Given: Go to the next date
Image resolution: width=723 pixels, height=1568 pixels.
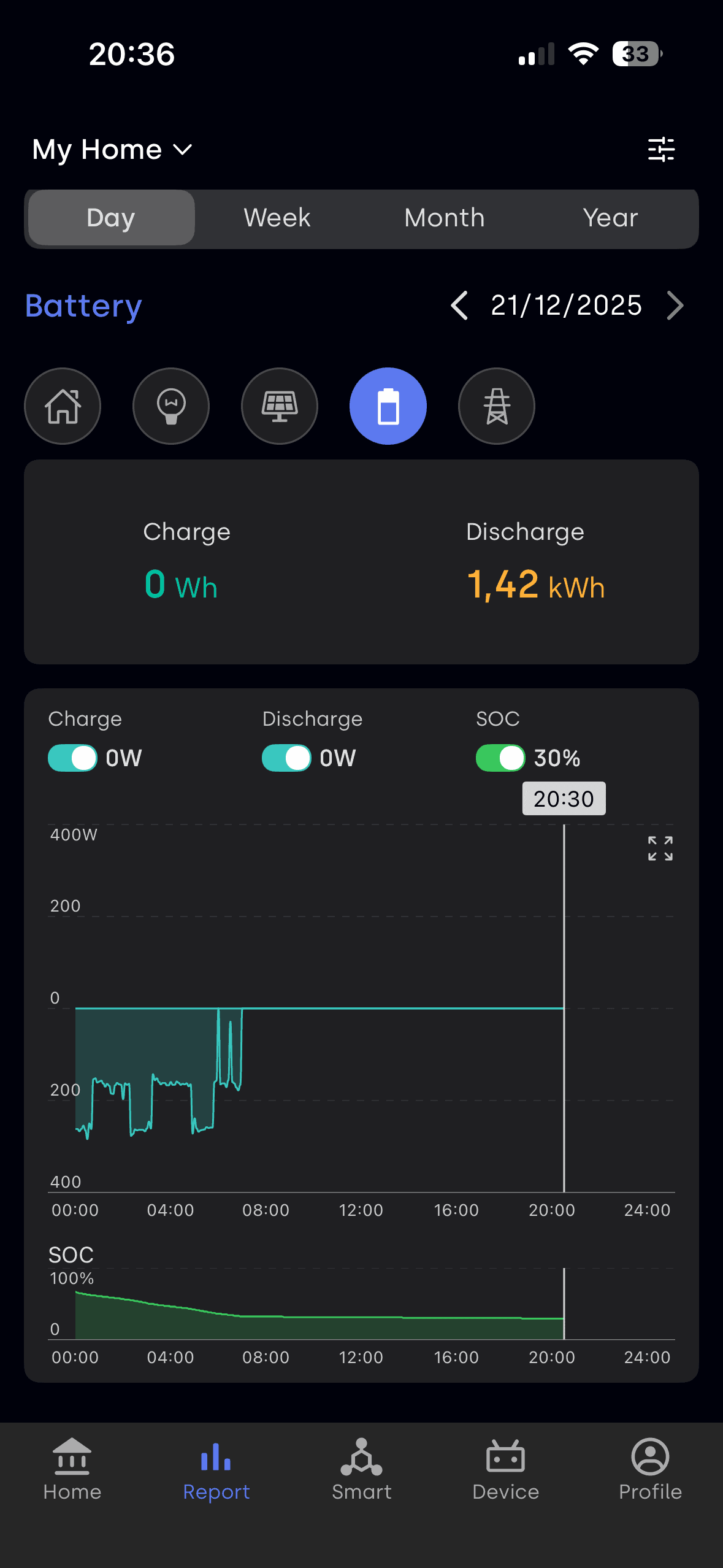Looking at the screenshot, I should coord(675,306).
